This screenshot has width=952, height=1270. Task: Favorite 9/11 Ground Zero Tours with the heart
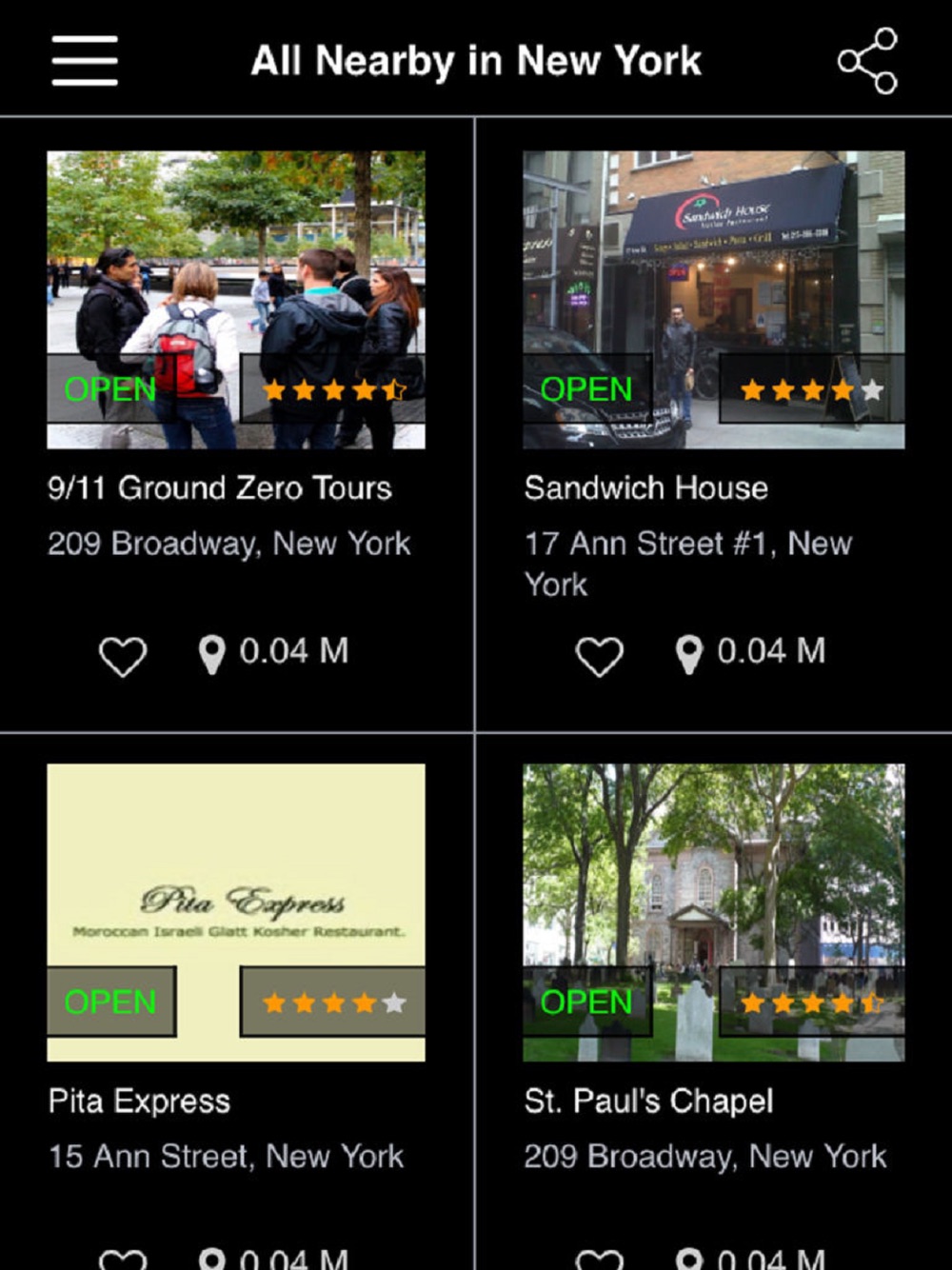pyautogui.click(x=123, y=655)
